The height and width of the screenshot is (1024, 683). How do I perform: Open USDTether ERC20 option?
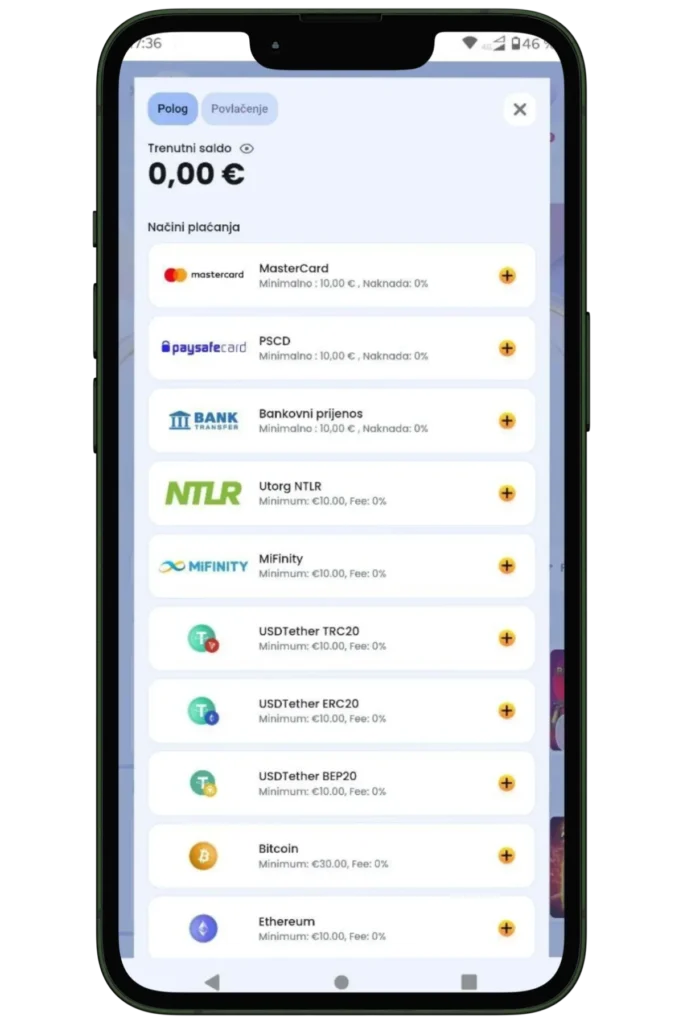[341, 711]
